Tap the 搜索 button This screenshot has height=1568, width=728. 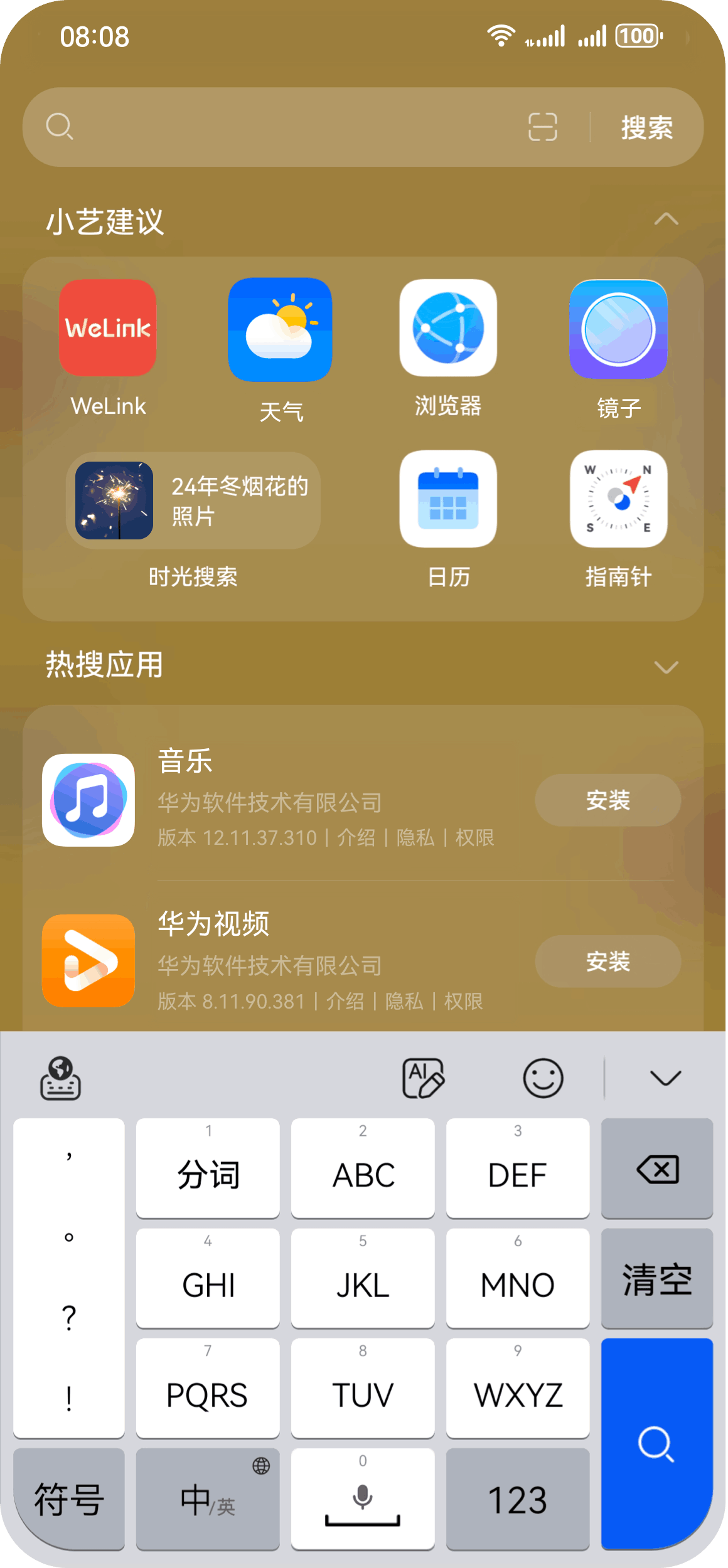click(646, 127)
